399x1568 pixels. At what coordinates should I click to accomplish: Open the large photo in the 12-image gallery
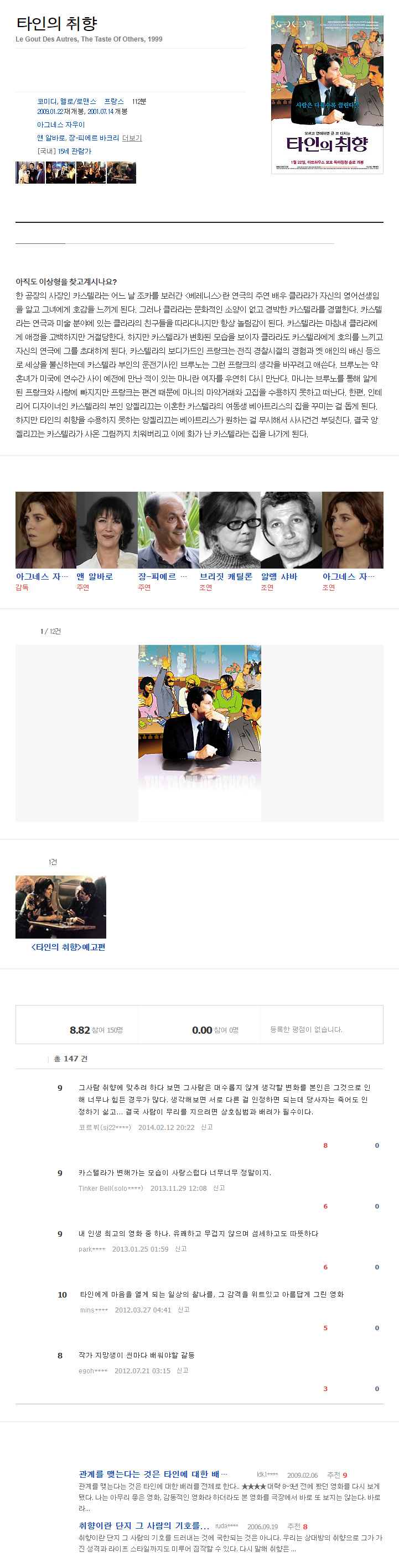click(x=199, y=733)
